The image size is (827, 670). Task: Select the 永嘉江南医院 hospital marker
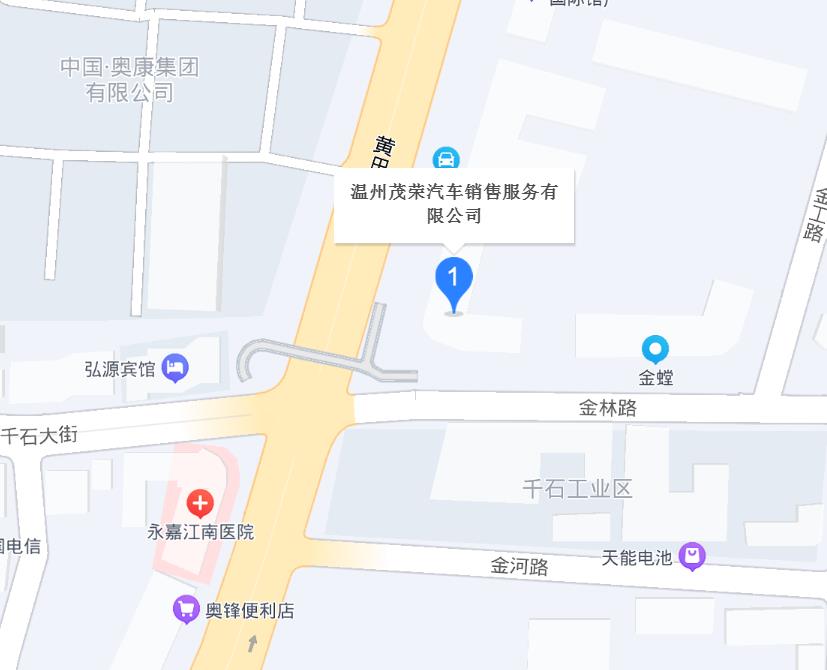(x=200, y=502)
